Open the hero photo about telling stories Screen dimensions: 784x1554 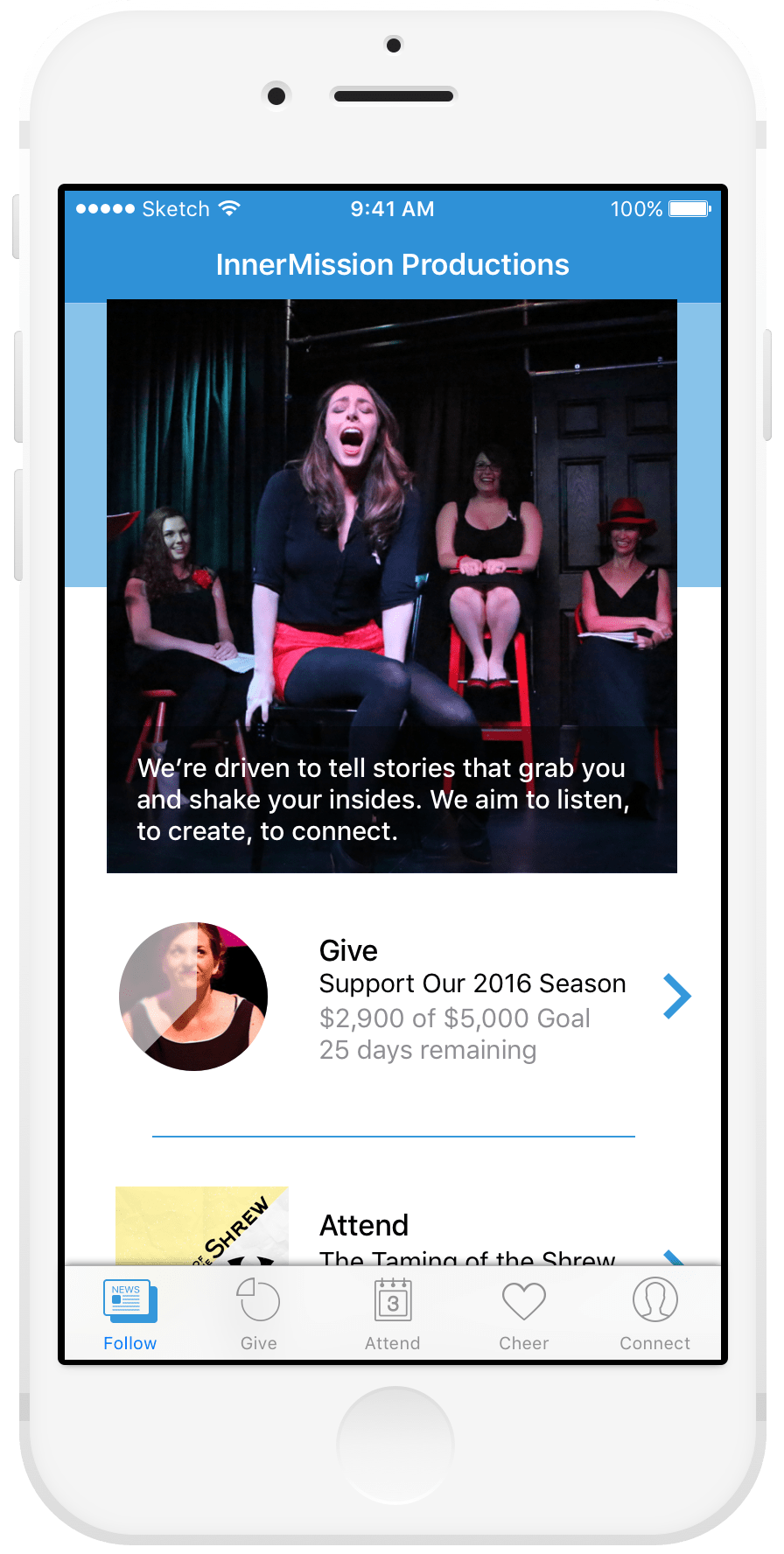(x=392, y=586)
